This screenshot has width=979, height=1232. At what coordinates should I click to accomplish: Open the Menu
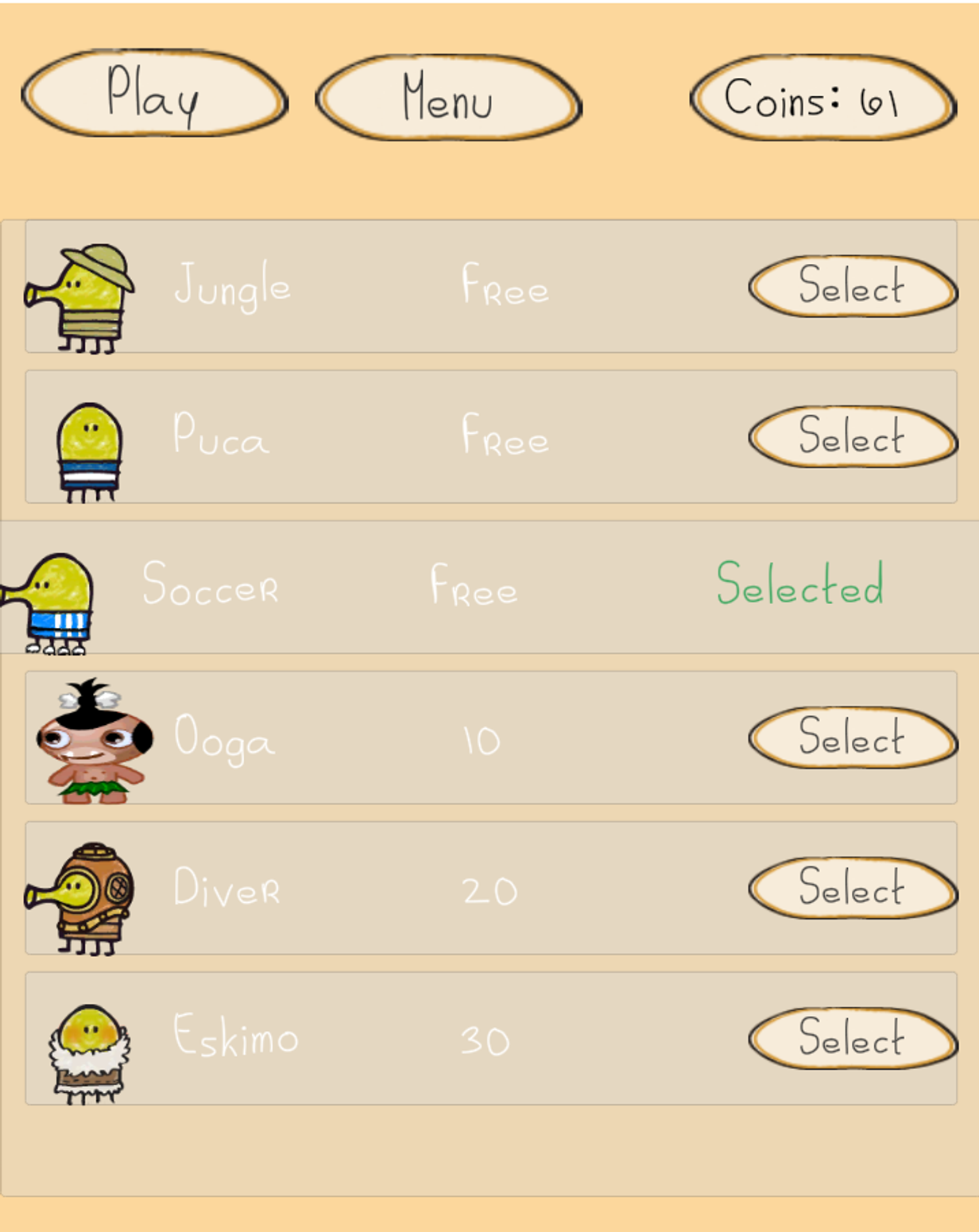pos(449,98)
